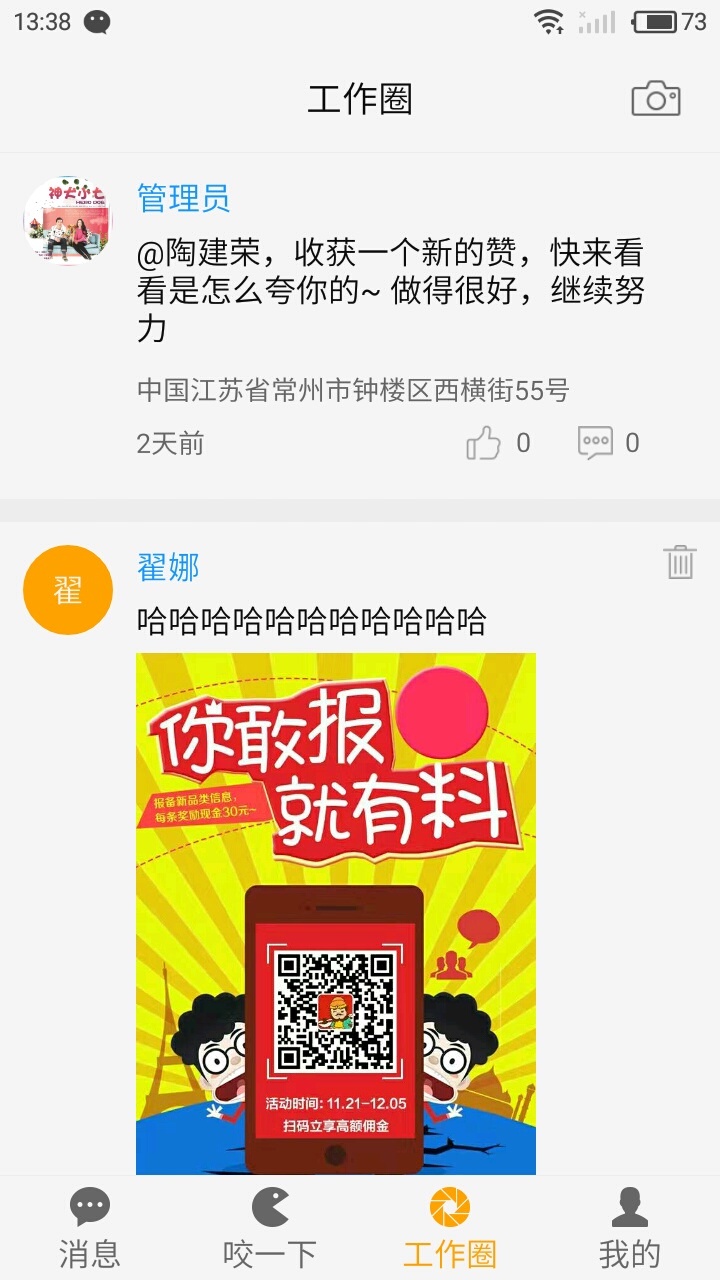Delete 翟娜's post with the trash icon
The height and width of the screenshot is (1280, 720).
[680, 562]
